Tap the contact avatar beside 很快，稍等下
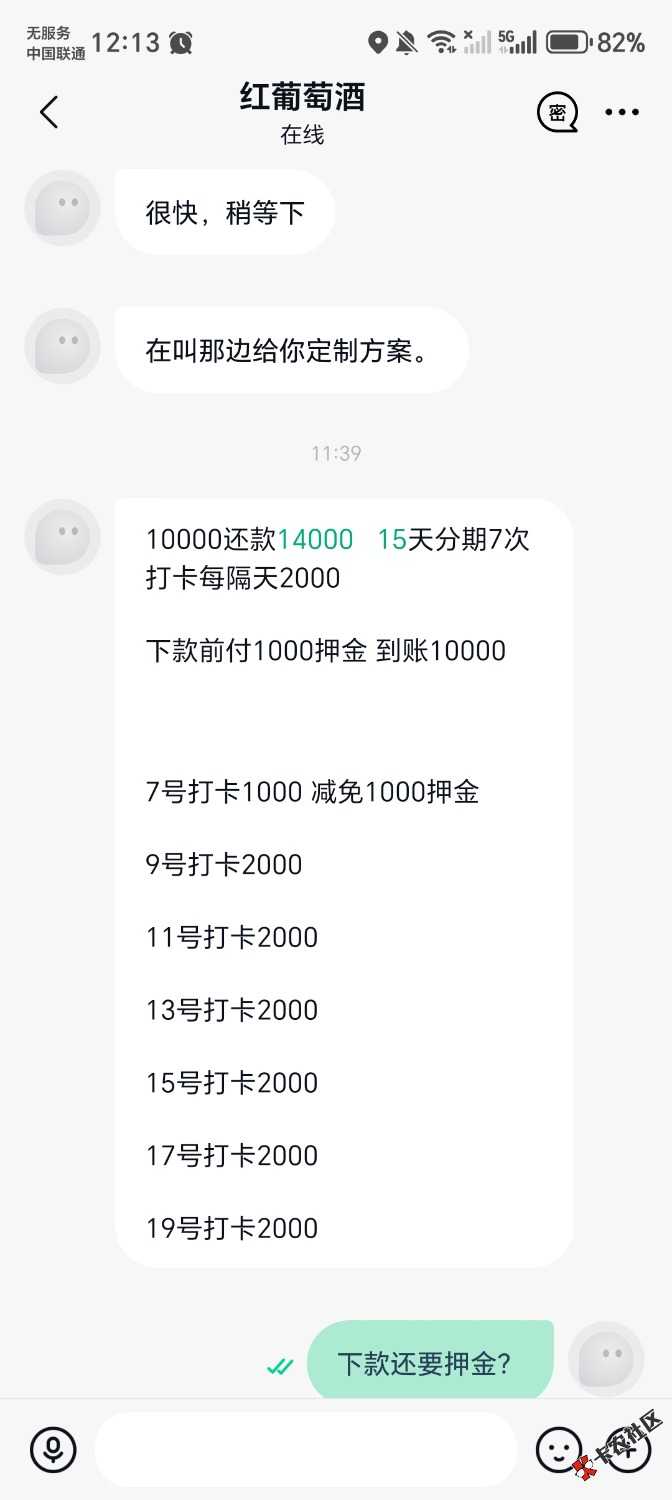Viewport: 672px width, 1500px height. click(x=62, y=208)
